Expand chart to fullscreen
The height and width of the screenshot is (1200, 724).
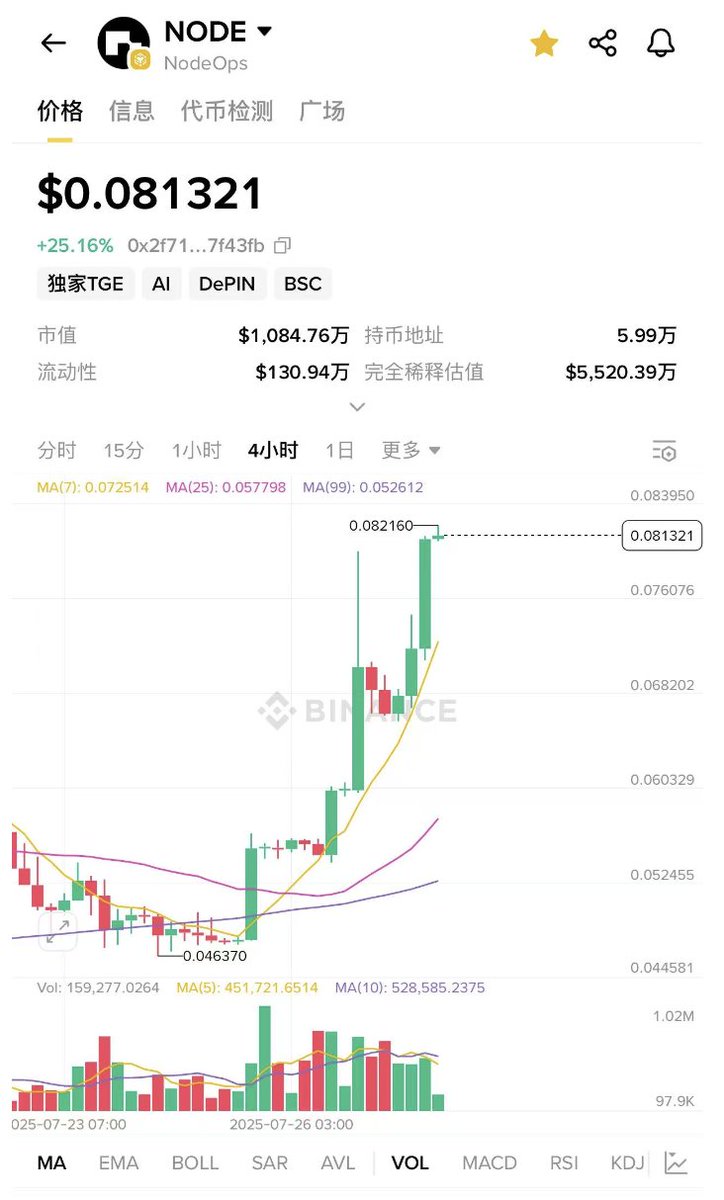[58, 931]
